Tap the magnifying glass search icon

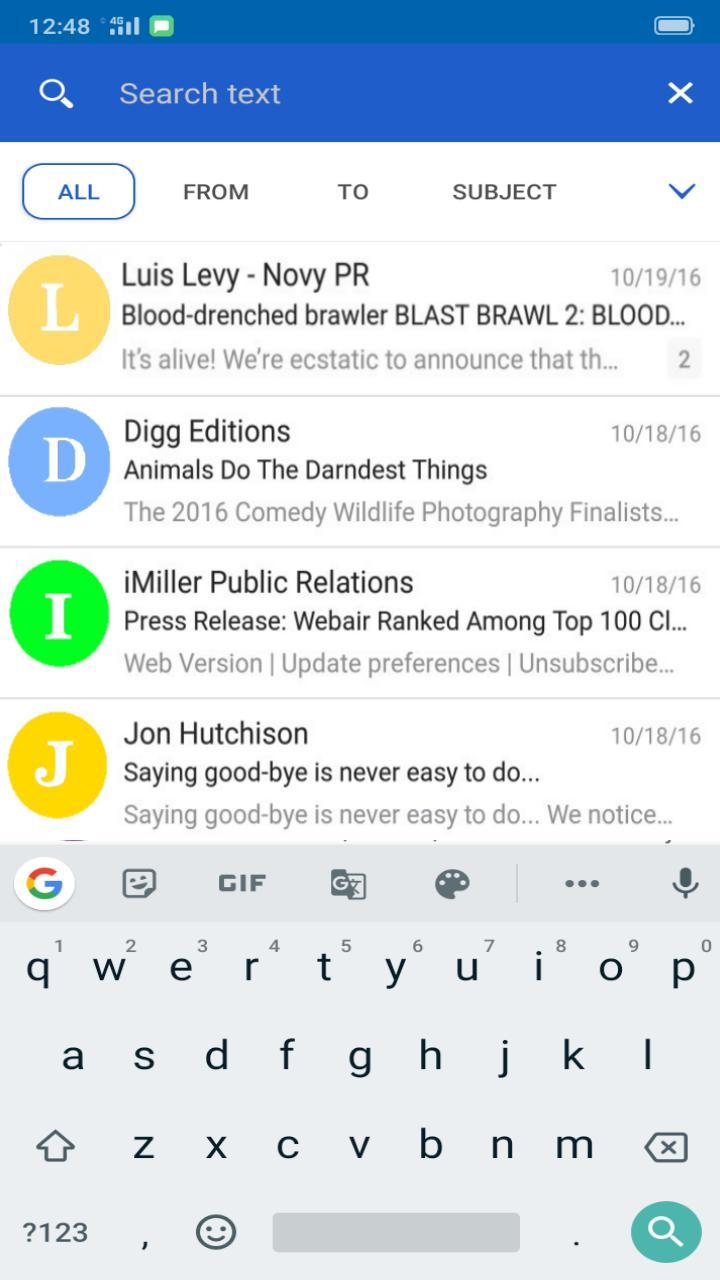tap(56, 92)
